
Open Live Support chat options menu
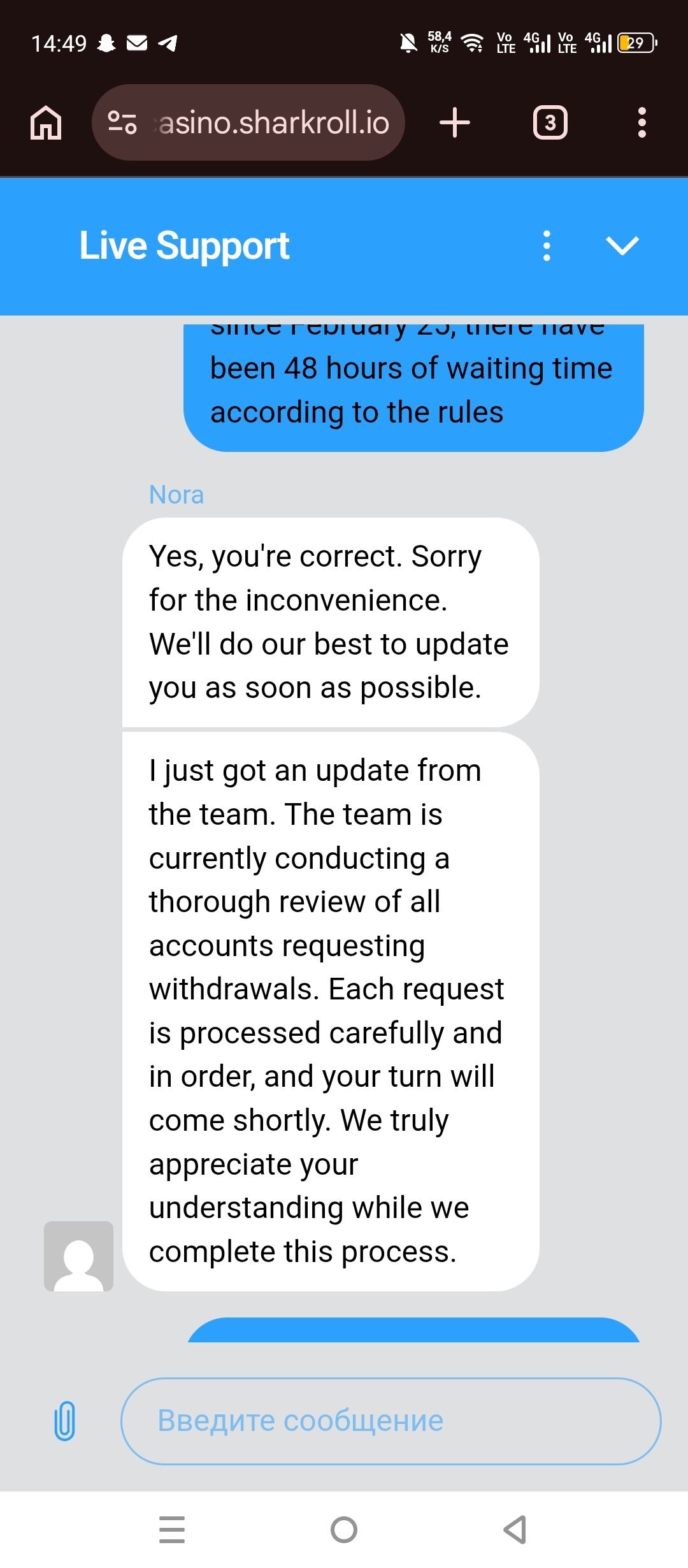click(x=546, y=246)
